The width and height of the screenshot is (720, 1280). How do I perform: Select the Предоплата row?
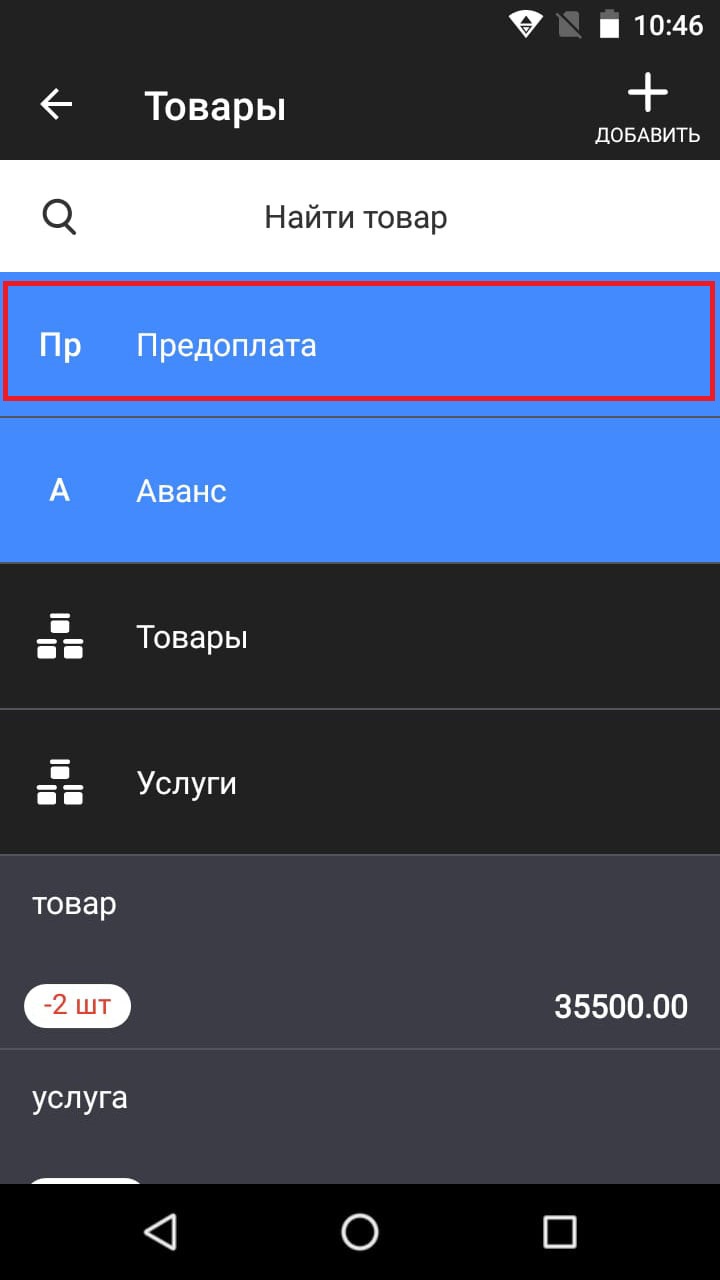[359, 345]
